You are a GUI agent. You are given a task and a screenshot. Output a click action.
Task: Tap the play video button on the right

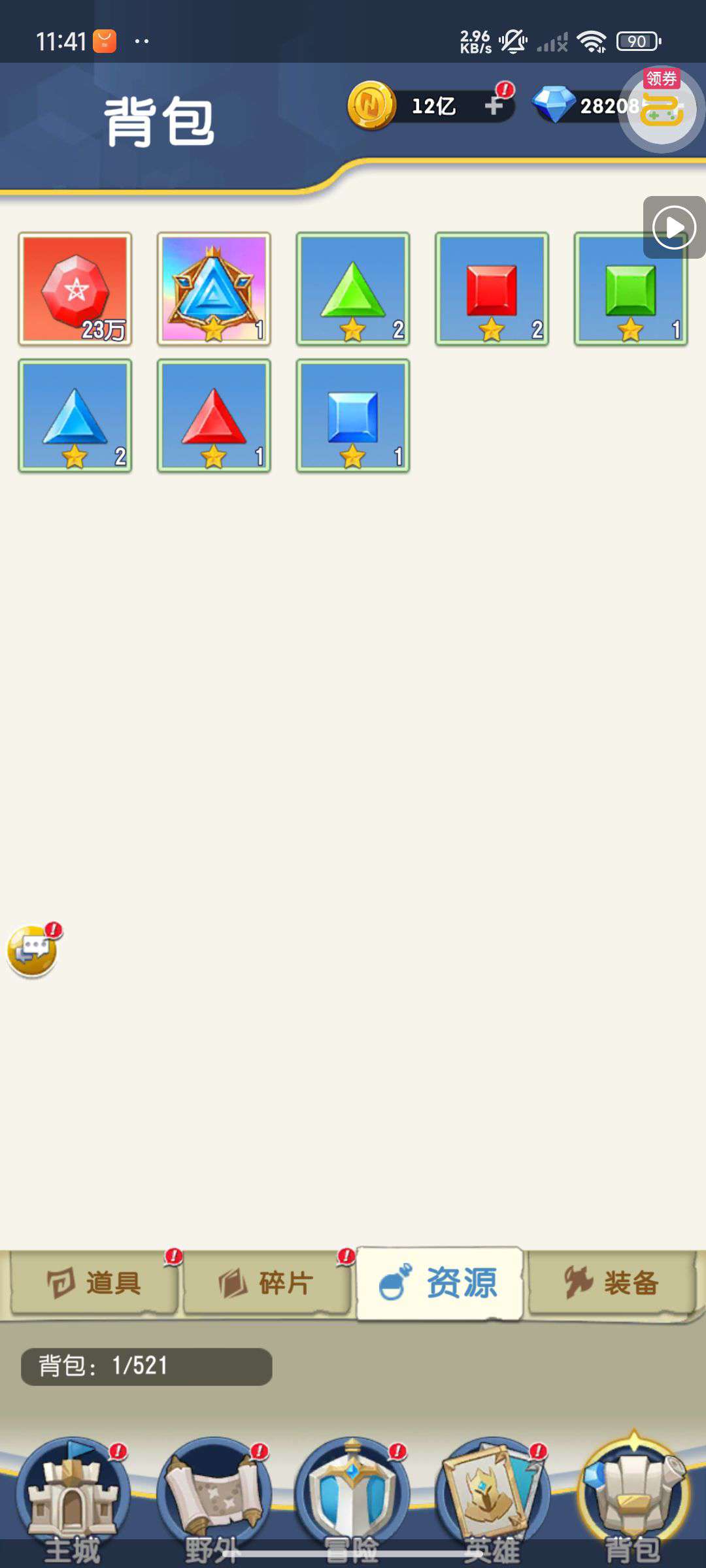pos(674,227)
